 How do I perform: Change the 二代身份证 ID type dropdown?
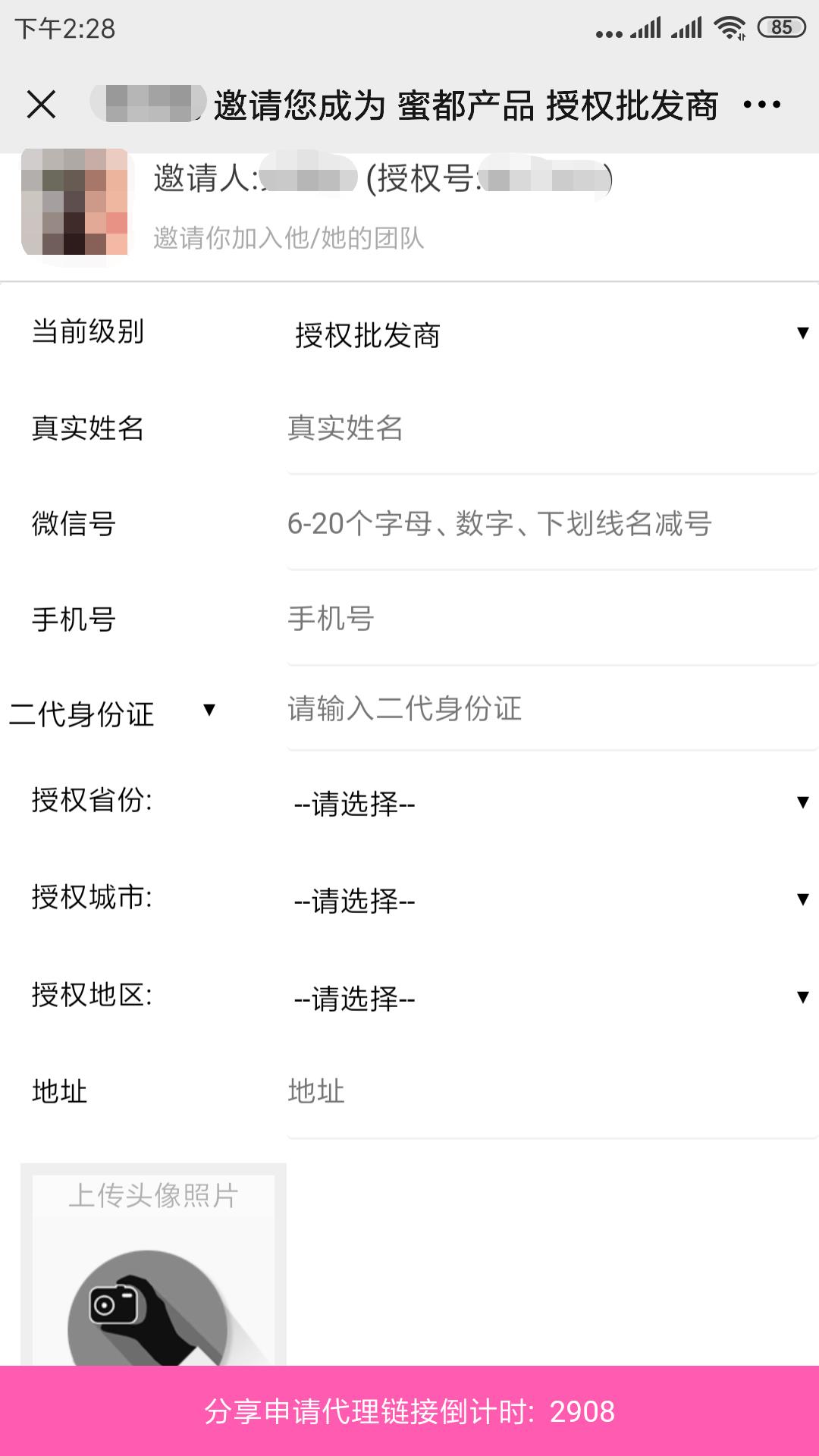(114, 713)
